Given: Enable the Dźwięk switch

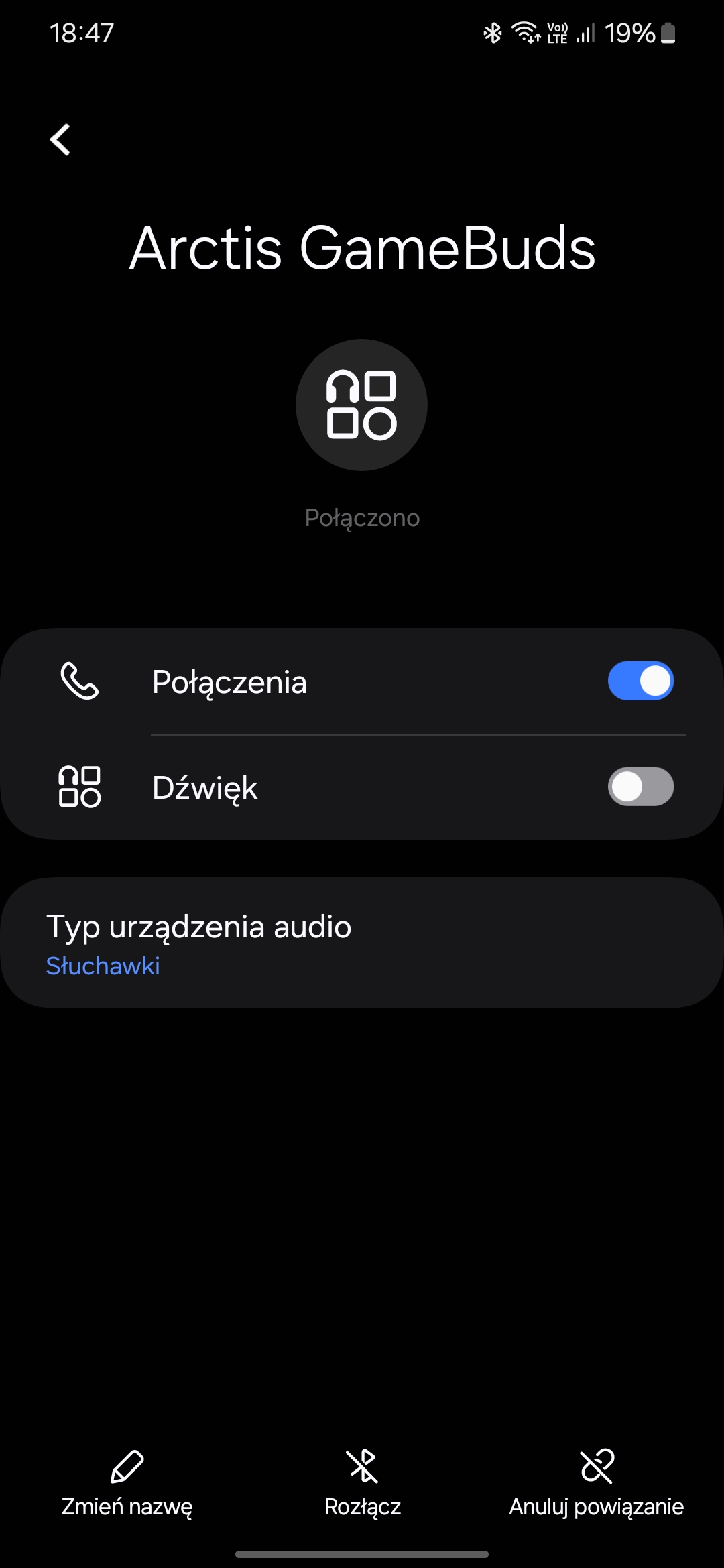Looking at the screenshot, I should (640, 787).
